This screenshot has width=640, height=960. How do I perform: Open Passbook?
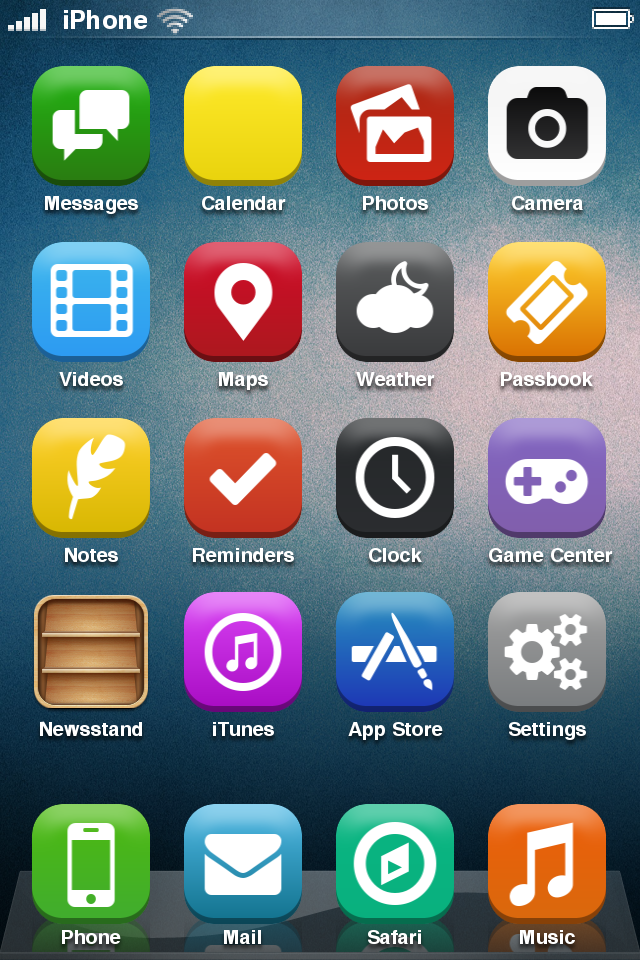(x=547, y=302)
